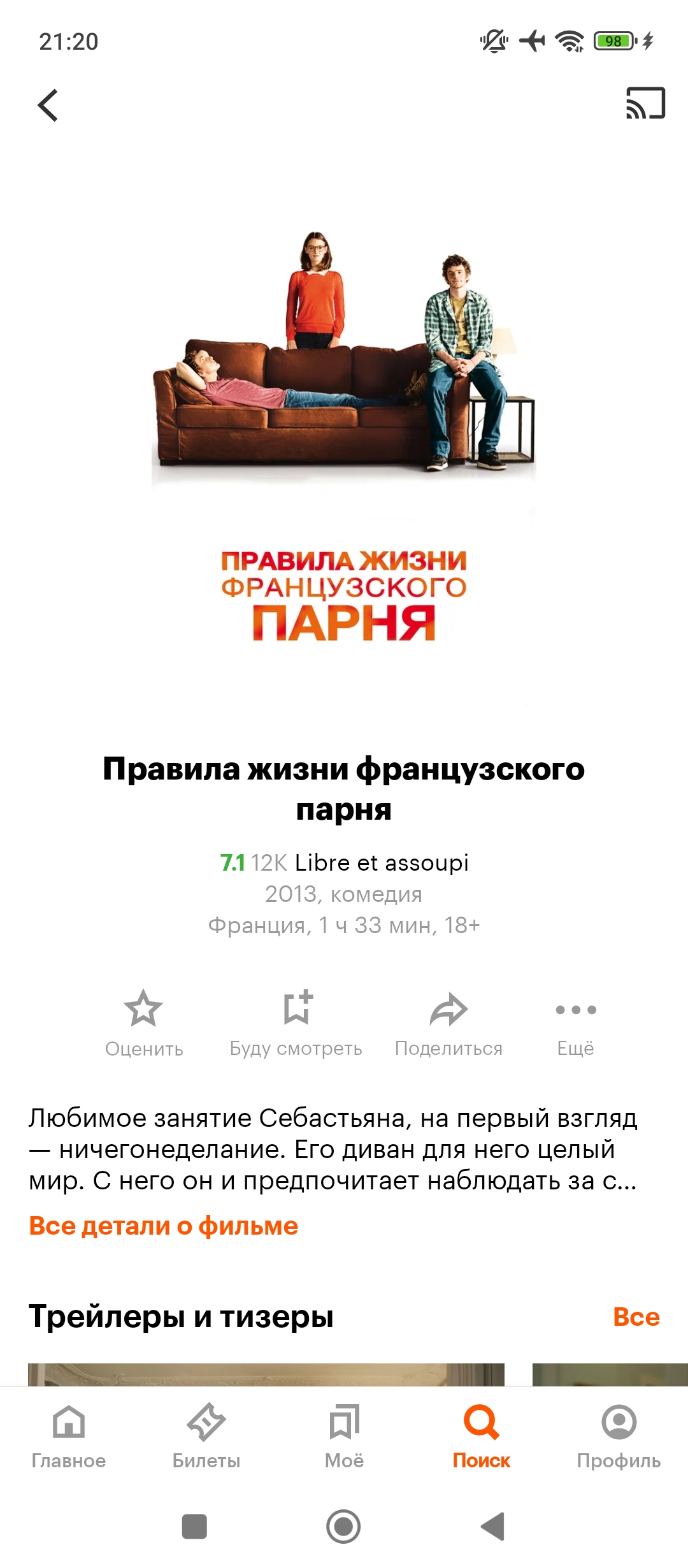Image resolution: width=688 pixels, height=1568 pixels.
Task: Go to the Профиль tab
Action: 619,1434
